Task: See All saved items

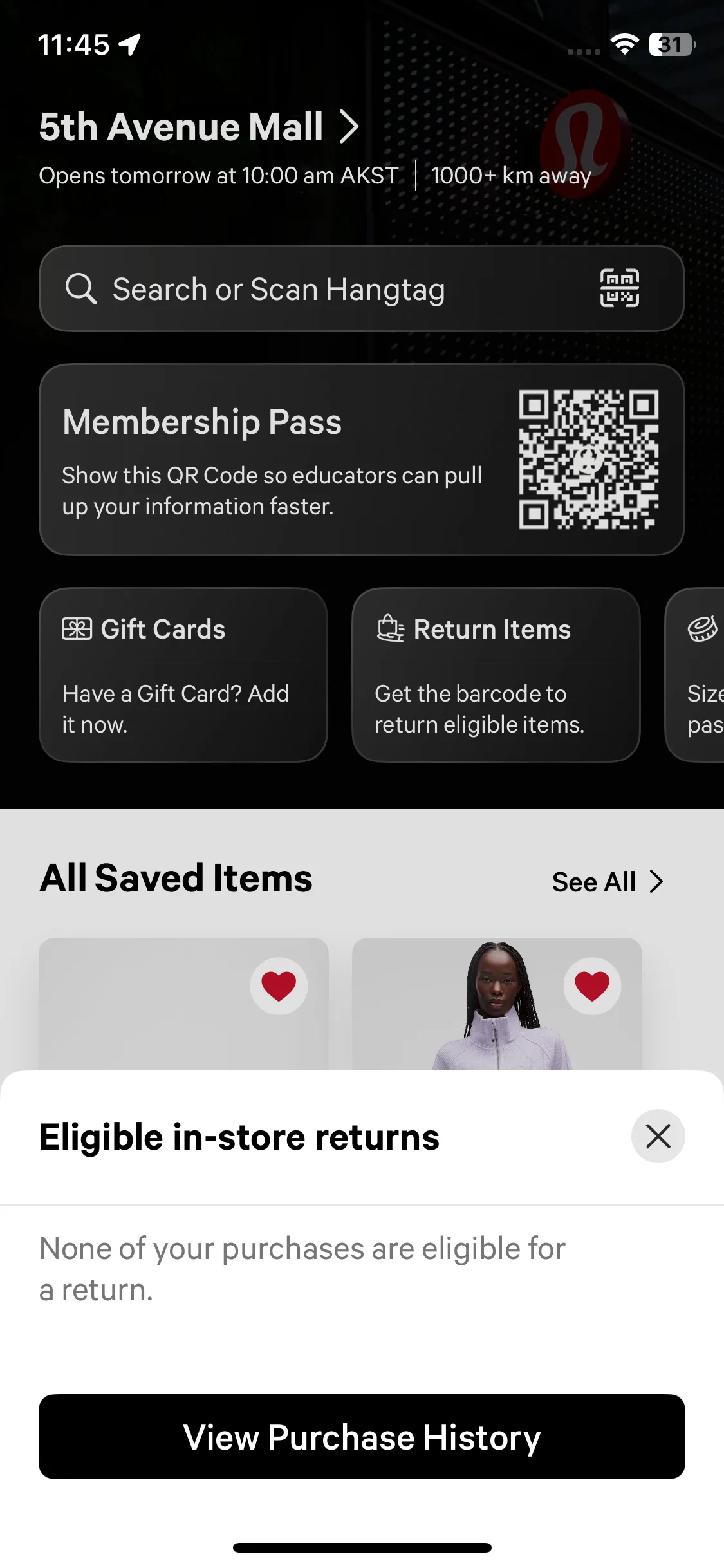Action: coord(608,882)
